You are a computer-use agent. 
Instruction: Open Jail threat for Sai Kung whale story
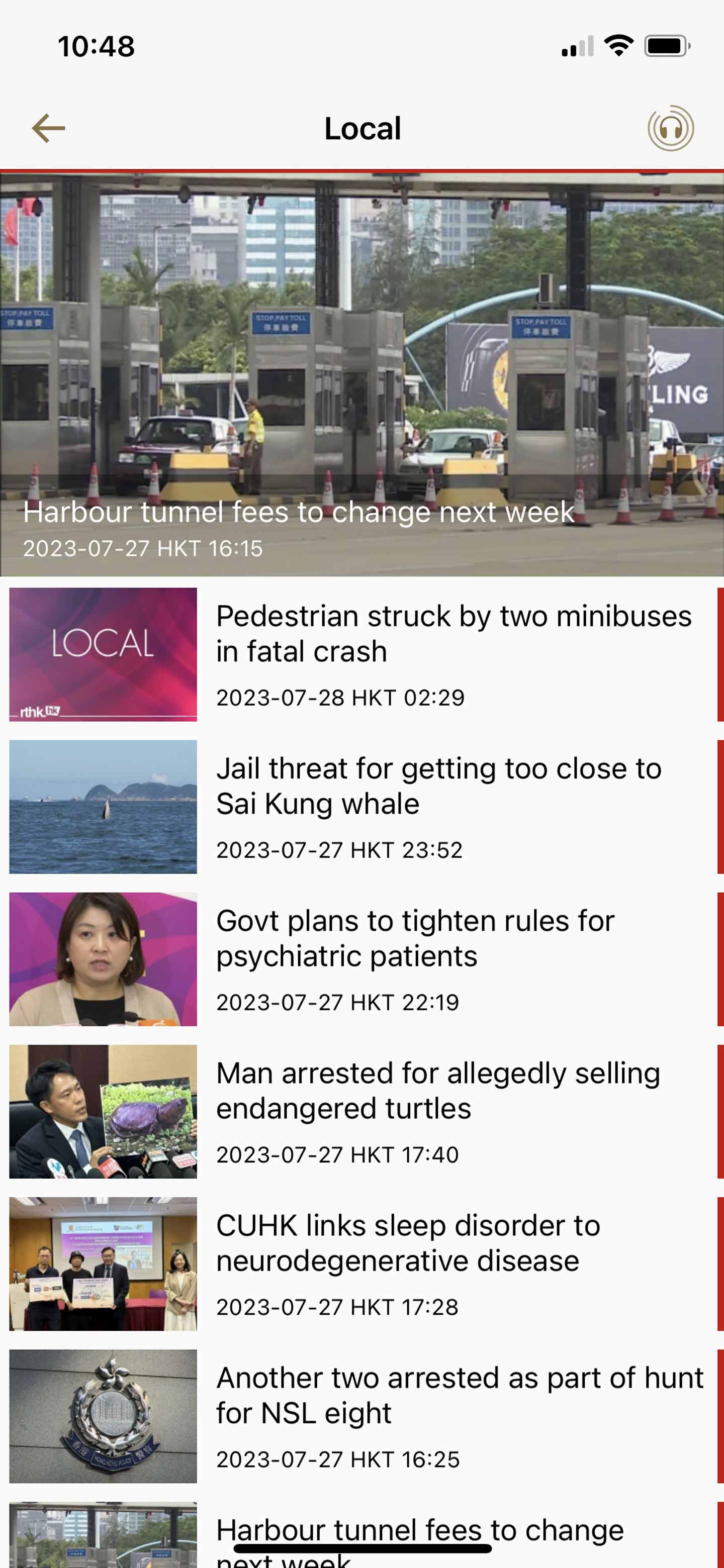pyautogui.click(x=438, y=787)
